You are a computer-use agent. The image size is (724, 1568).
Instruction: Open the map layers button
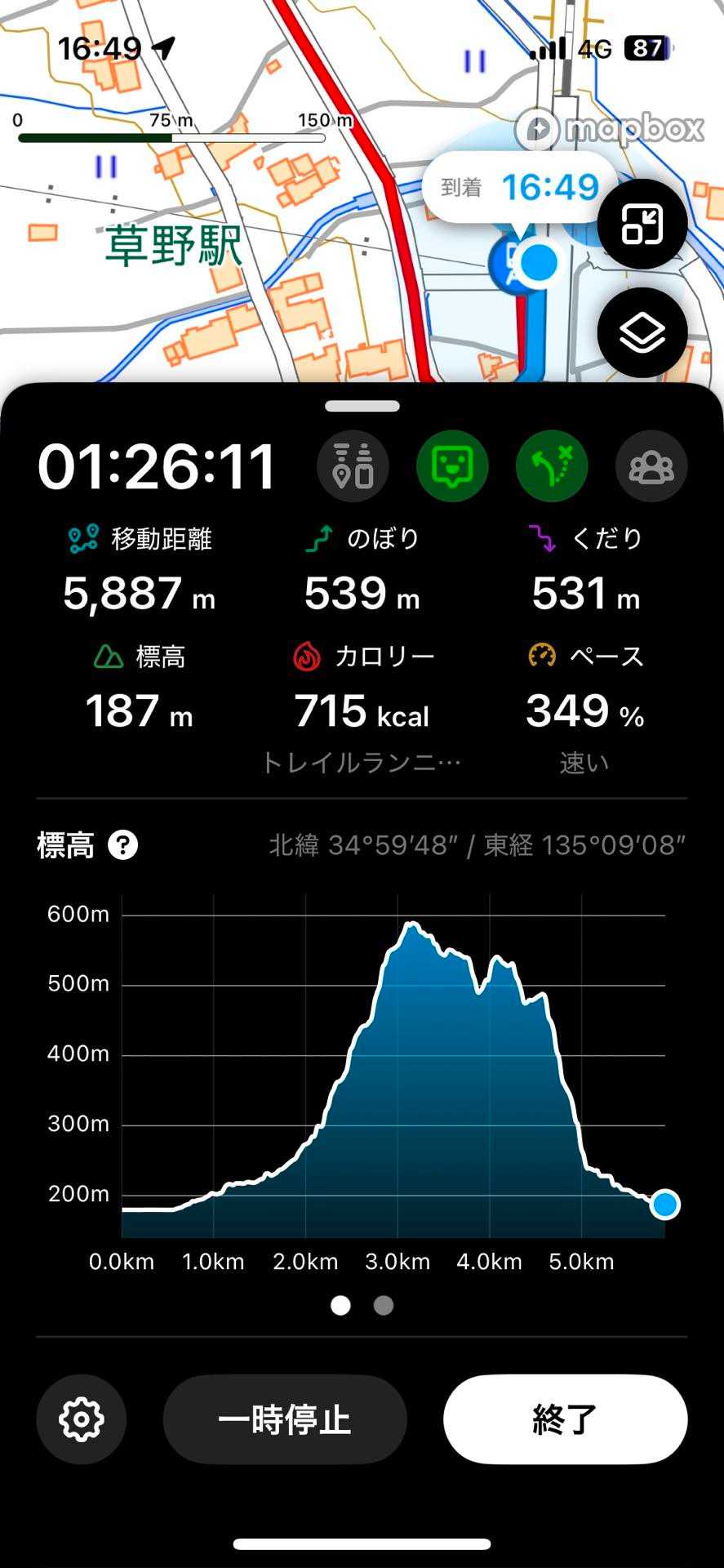[642, 332]
